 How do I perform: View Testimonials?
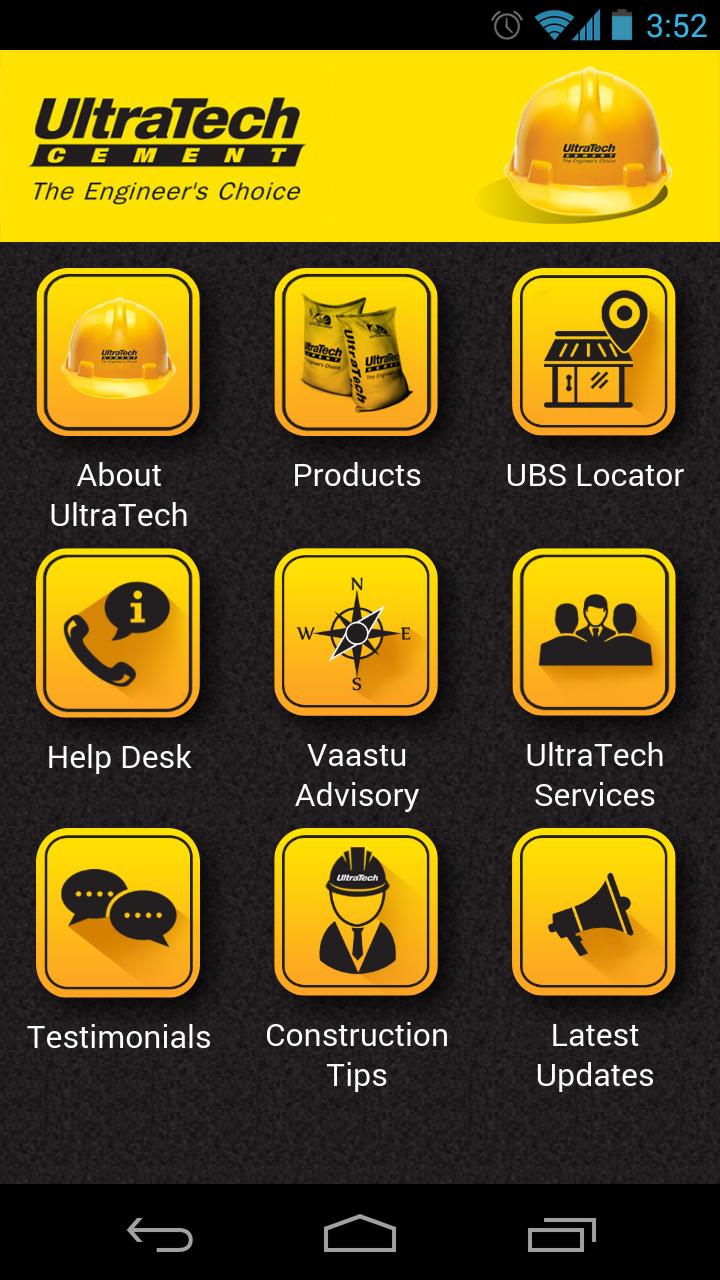coord(118,912)
